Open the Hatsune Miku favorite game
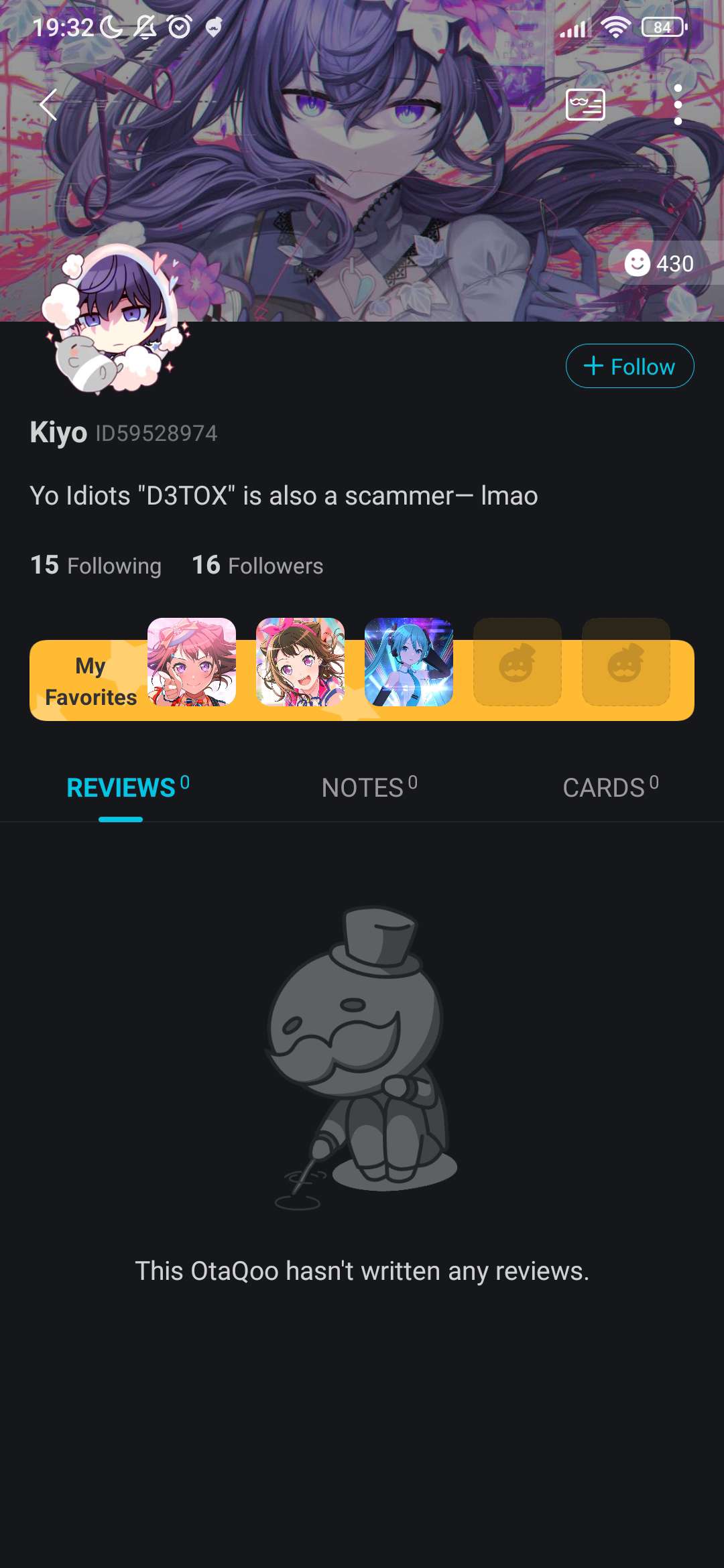 pos(409,662)
